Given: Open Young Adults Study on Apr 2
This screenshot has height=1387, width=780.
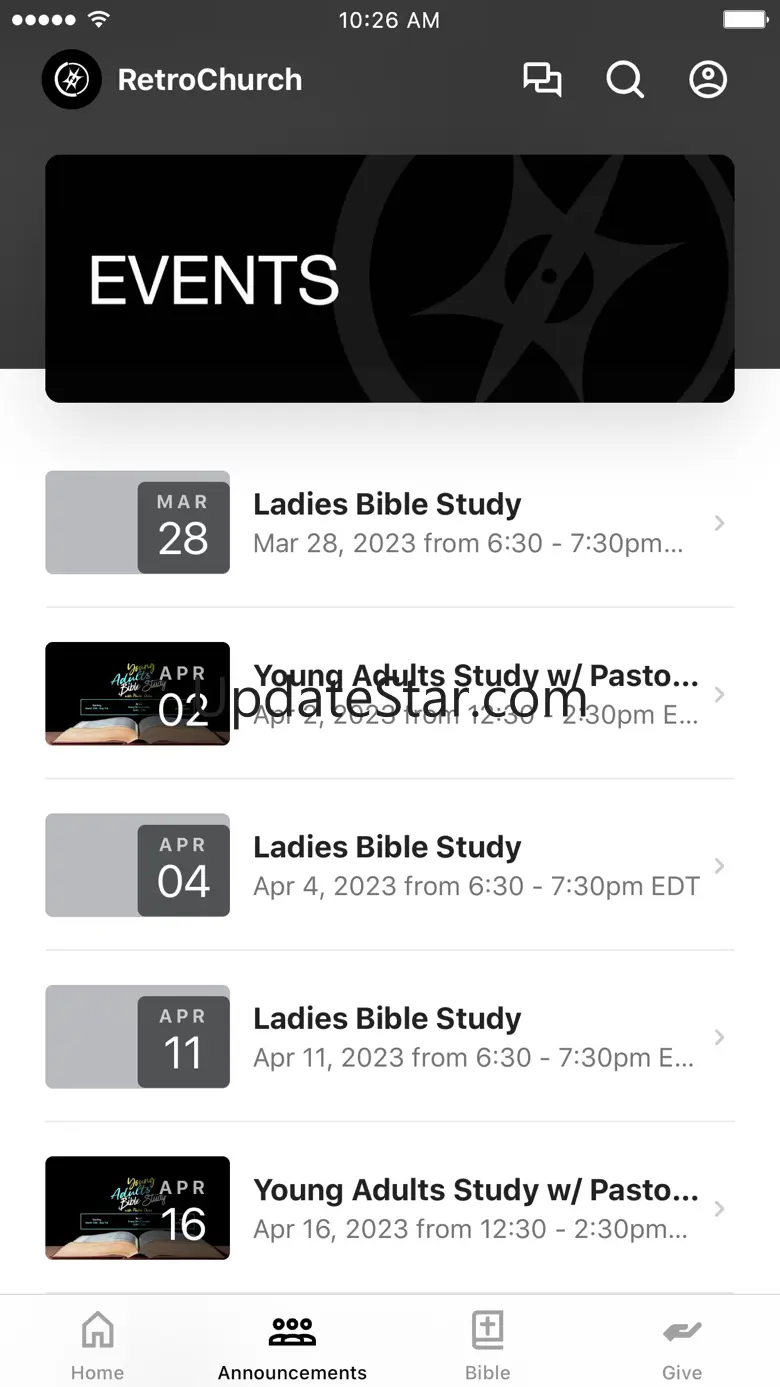Looking at the screenshot, I should pyautogui.click(x=390, y=694).
